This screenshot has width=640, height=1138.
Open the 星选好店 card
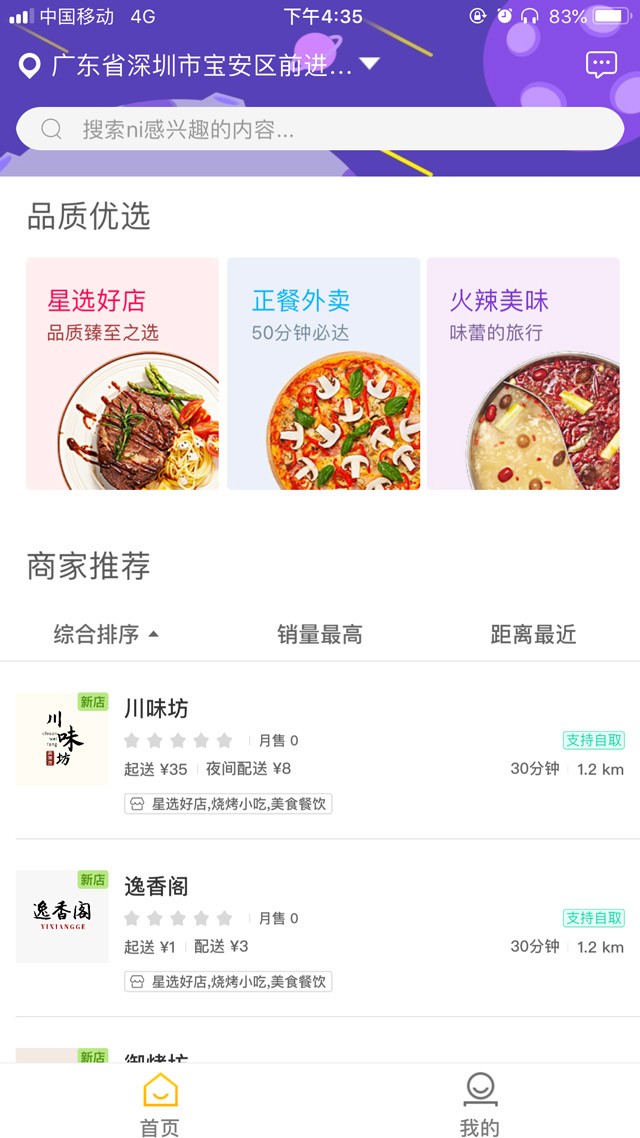(x=122, y=374)
